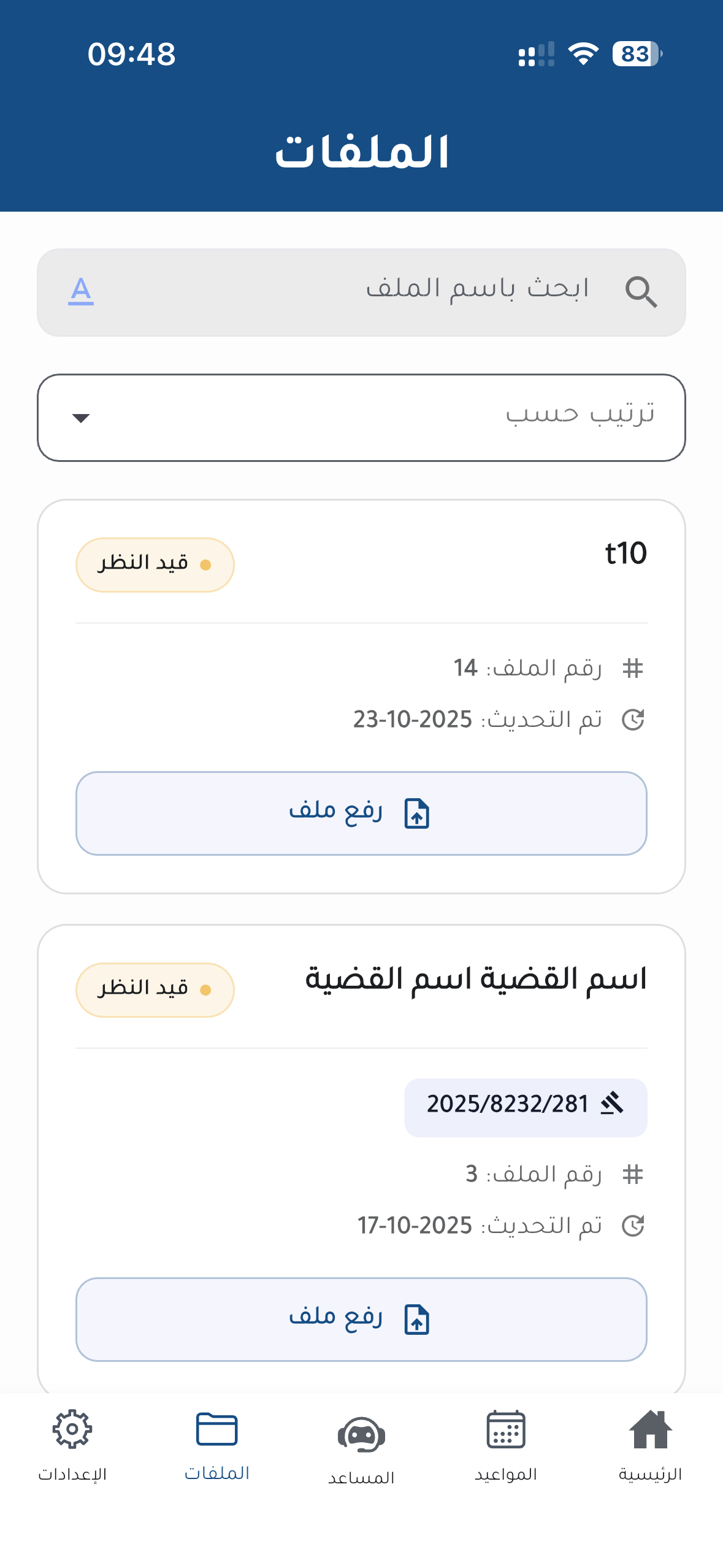Switch to the الرئيسية home tab

point(651,1429)
